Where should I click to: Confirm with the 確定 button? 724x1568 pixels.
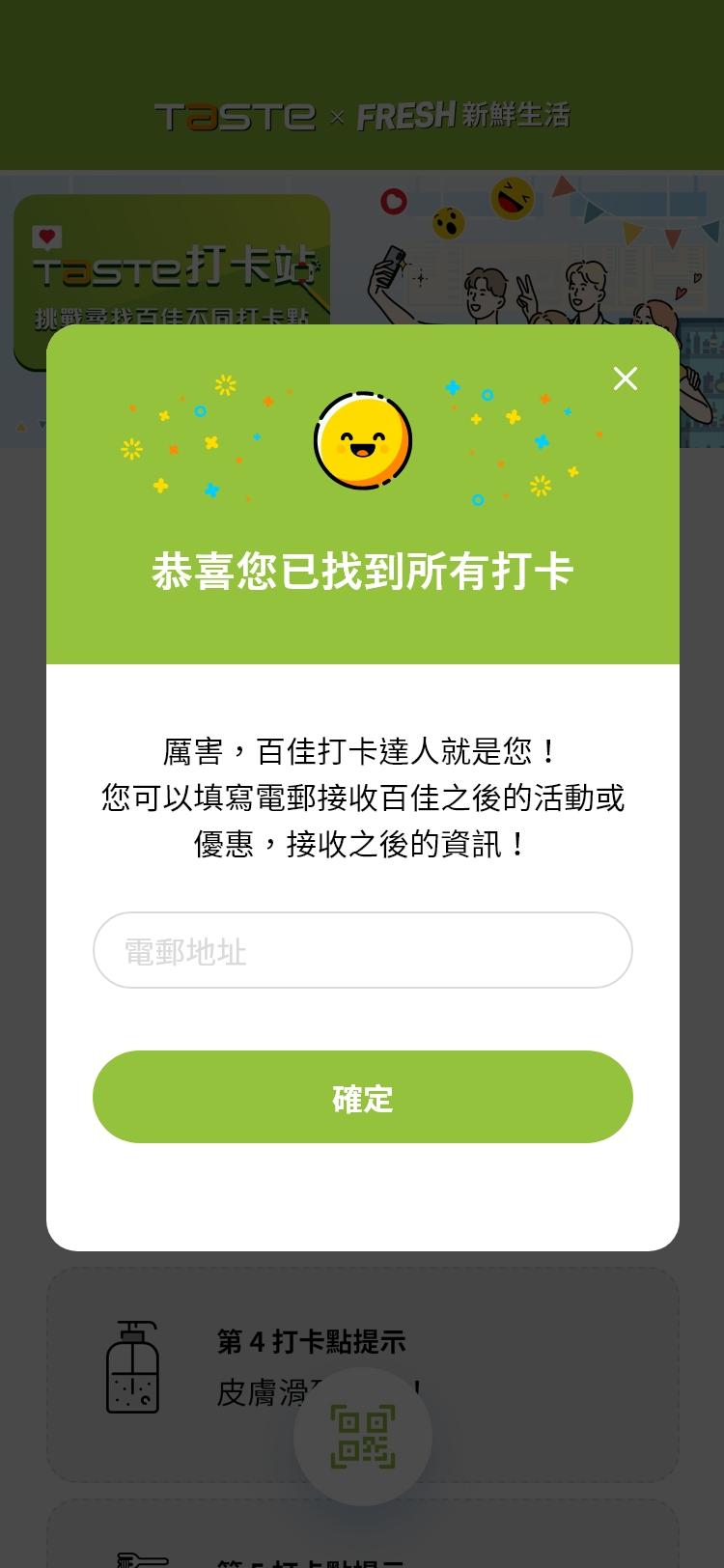[362, 1097]
